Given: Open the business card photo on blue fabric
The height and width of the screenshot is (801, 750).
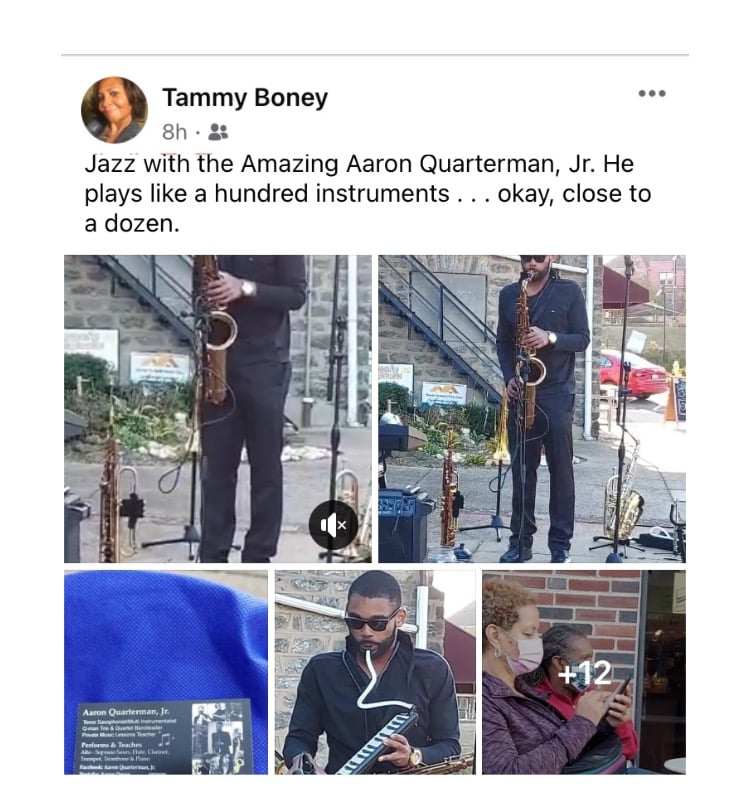Looking at the screenshot, I should pyautogui.click(x=166, y=672).
